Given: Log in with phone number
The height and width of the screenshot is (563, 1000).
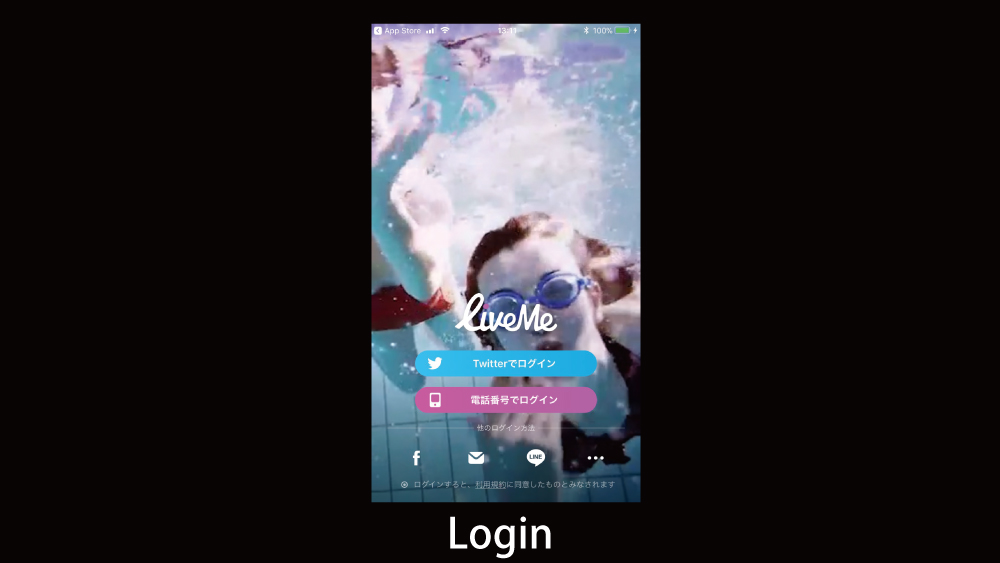Looking at the screenshot, I should pyautogui.click(x=506, y=400).
